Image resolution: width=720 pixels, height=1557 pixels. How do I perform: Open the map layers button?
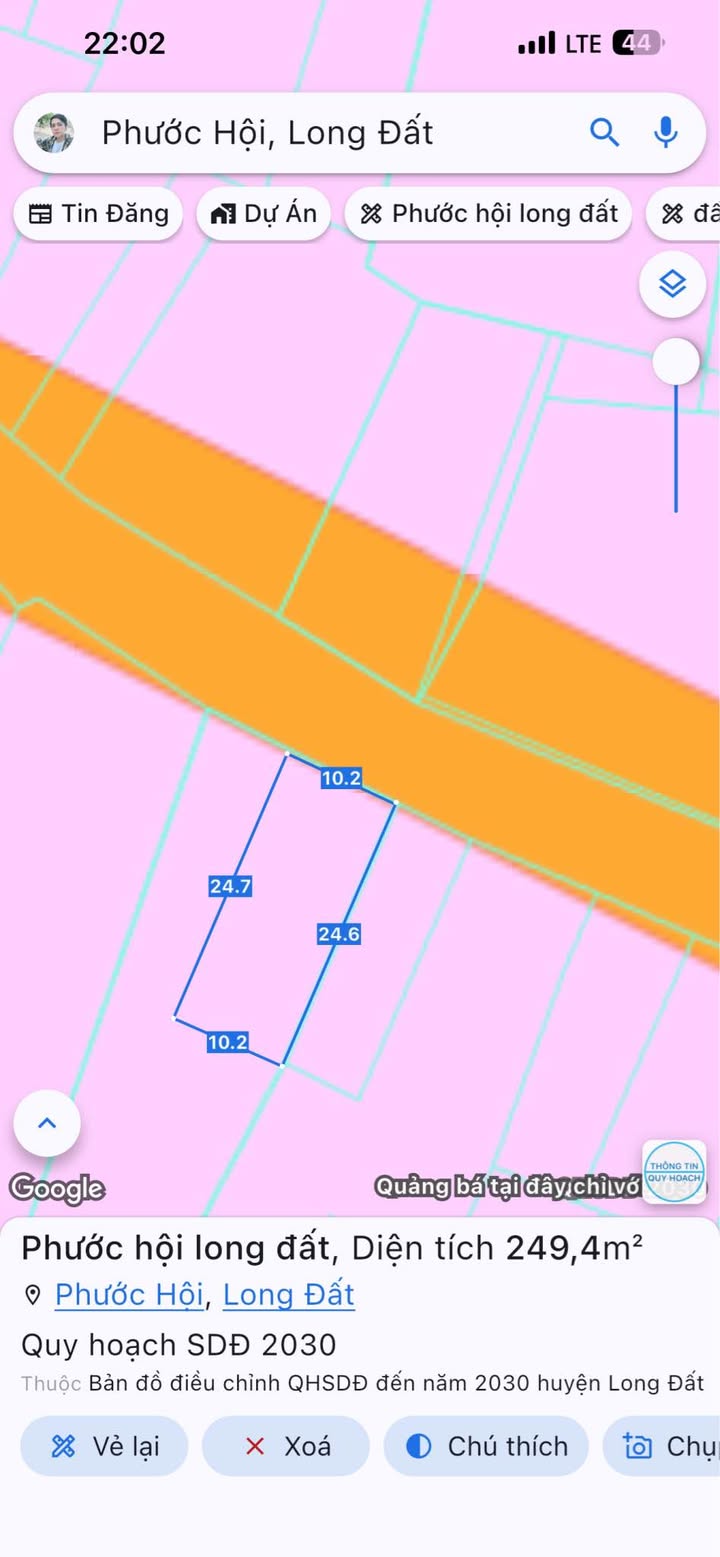673,285
